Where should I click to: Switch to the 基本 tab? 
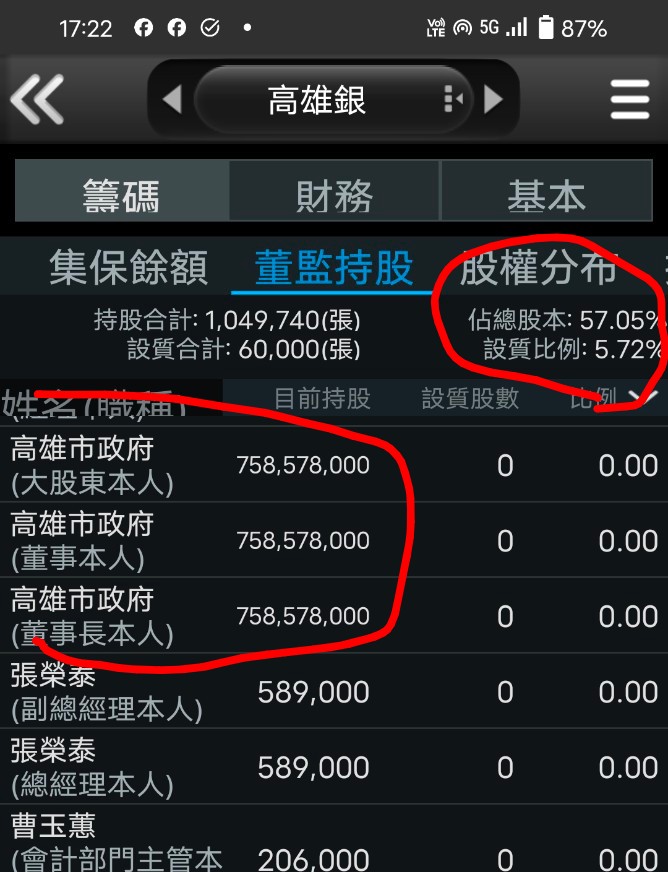546,195
